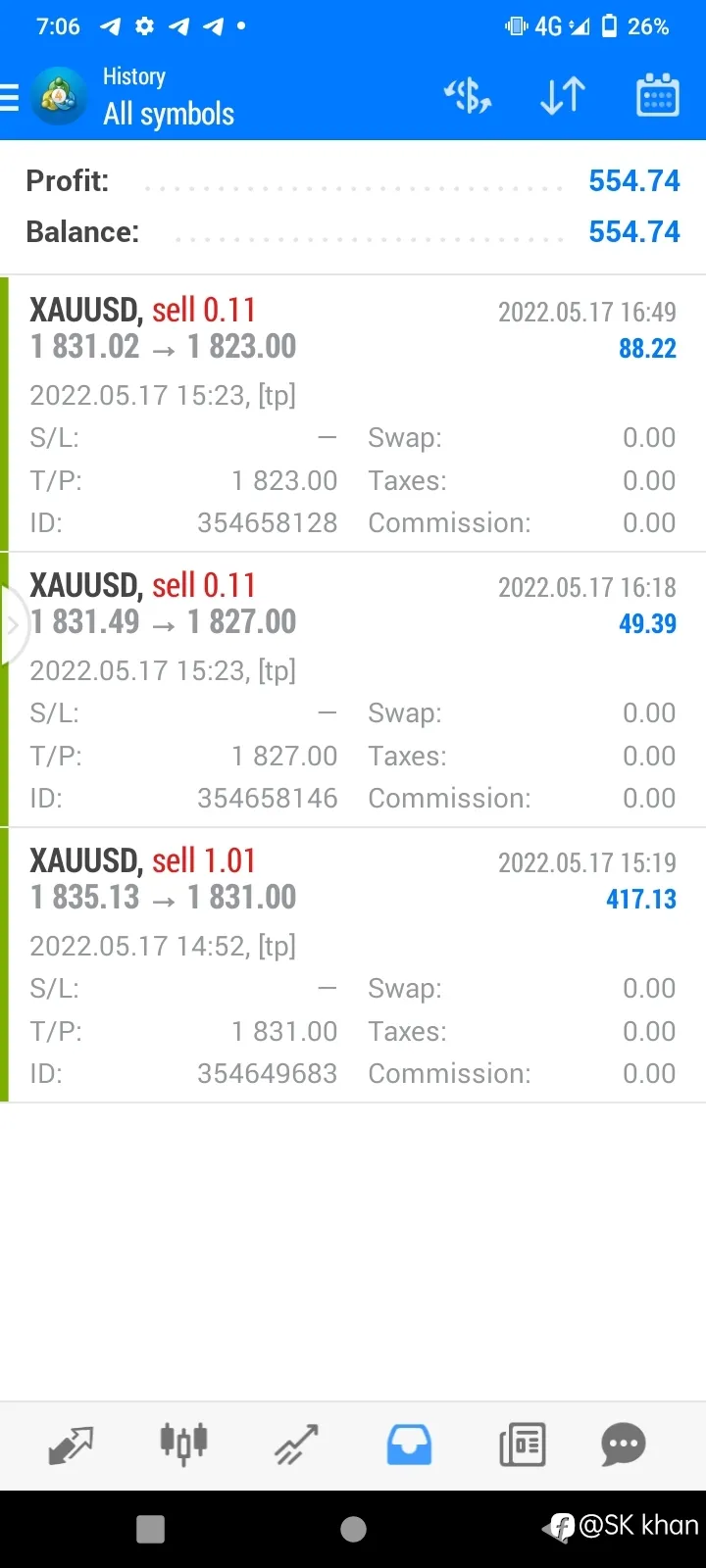This screenshot has width=706, height=1568.
Task: Open the calendar date range picker
Action: tap(658, 95)
